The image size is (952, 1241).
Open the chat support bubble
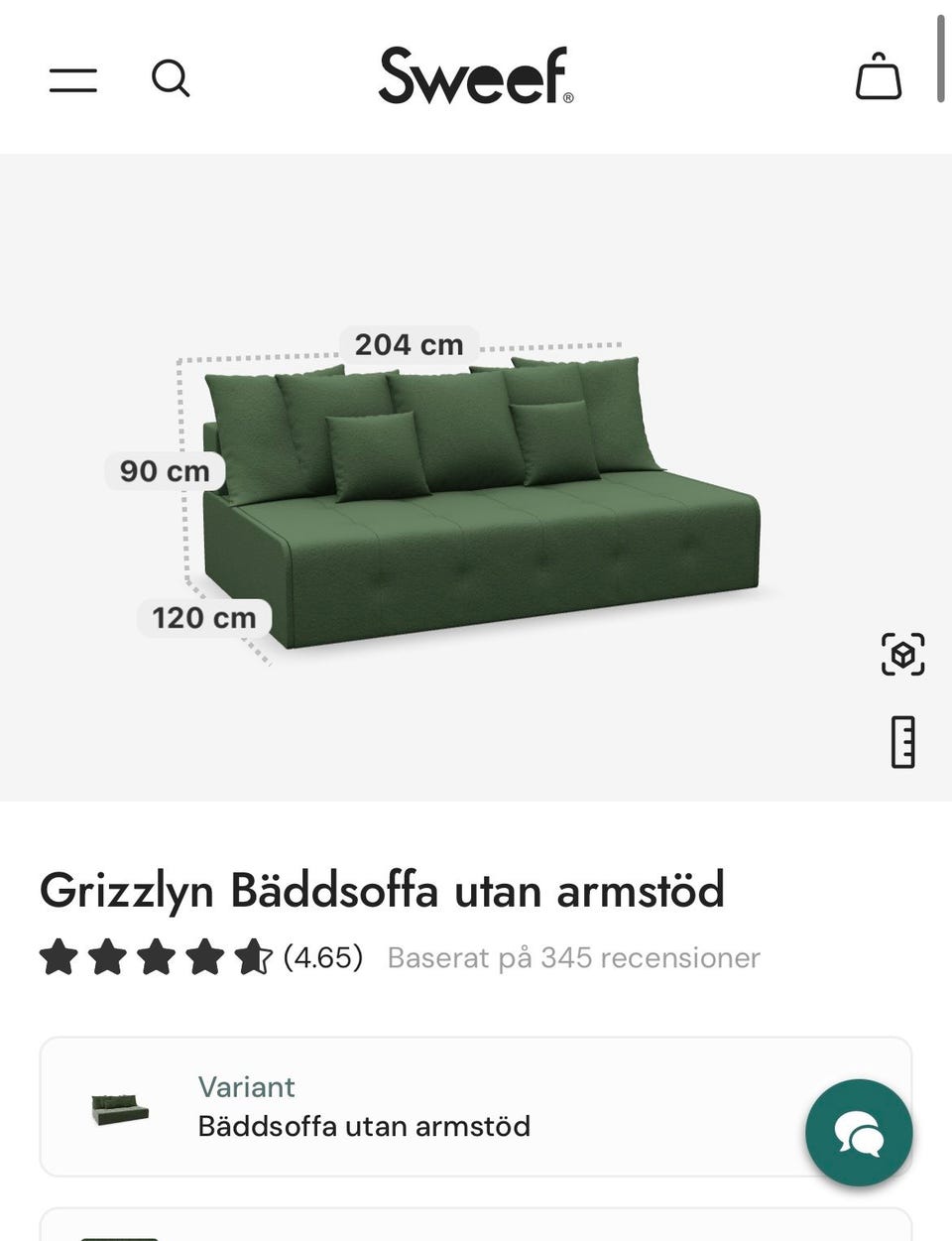coord(859,1133)
